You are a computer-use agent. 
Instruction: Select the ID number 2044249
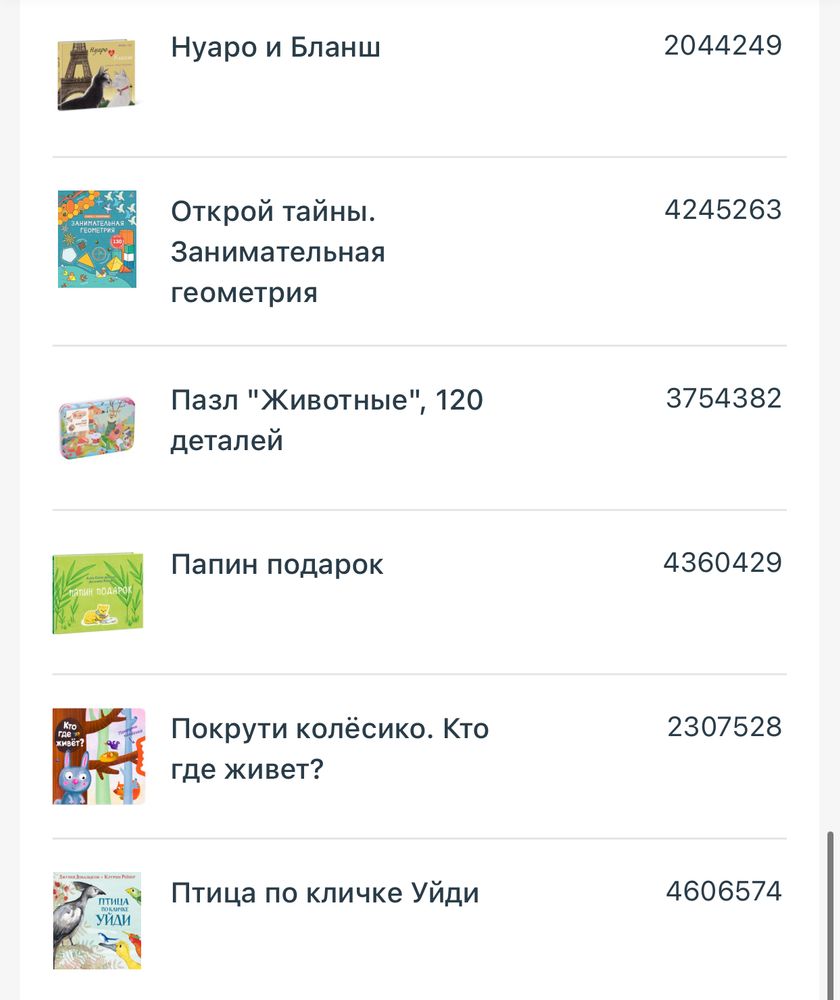tap(722, 44)
